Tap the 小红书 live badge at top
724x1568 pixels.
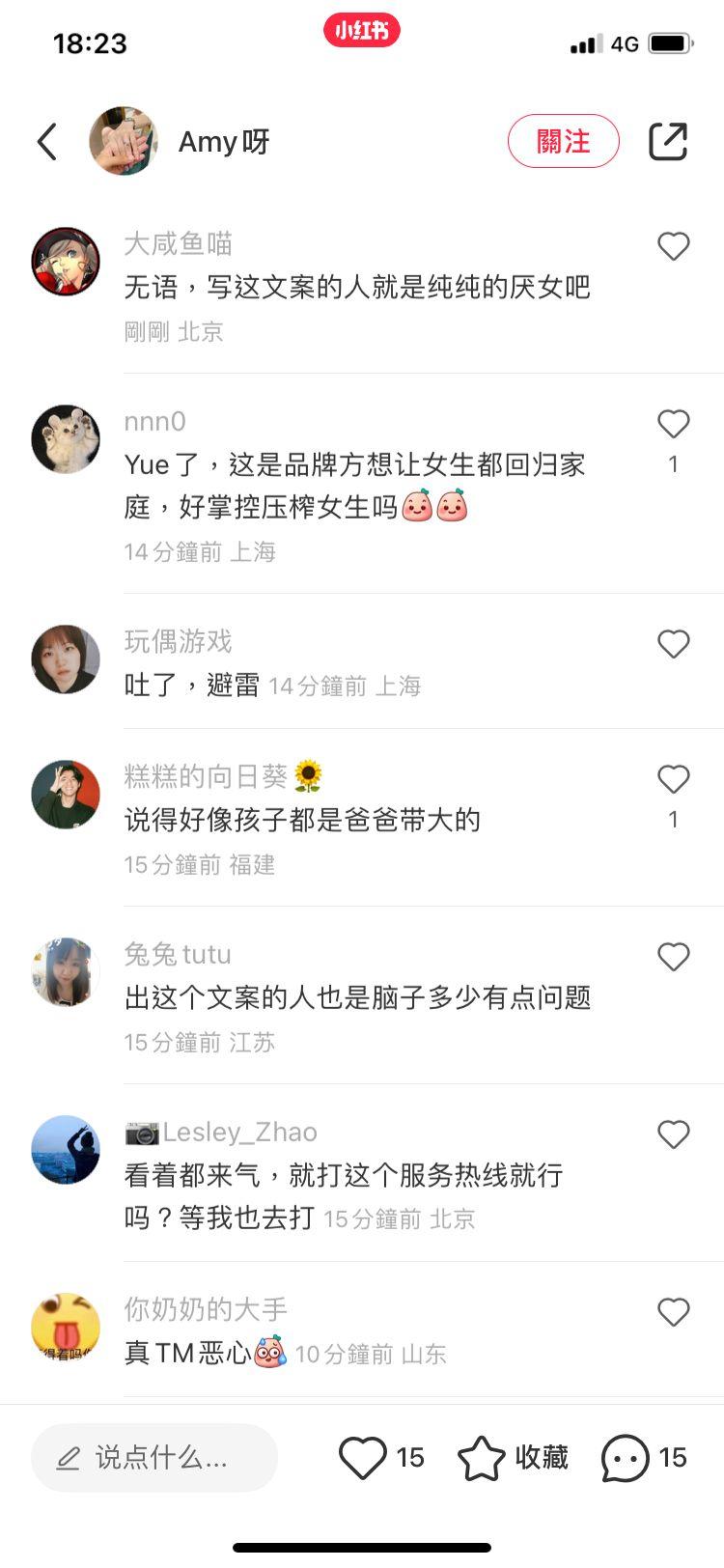362,29
